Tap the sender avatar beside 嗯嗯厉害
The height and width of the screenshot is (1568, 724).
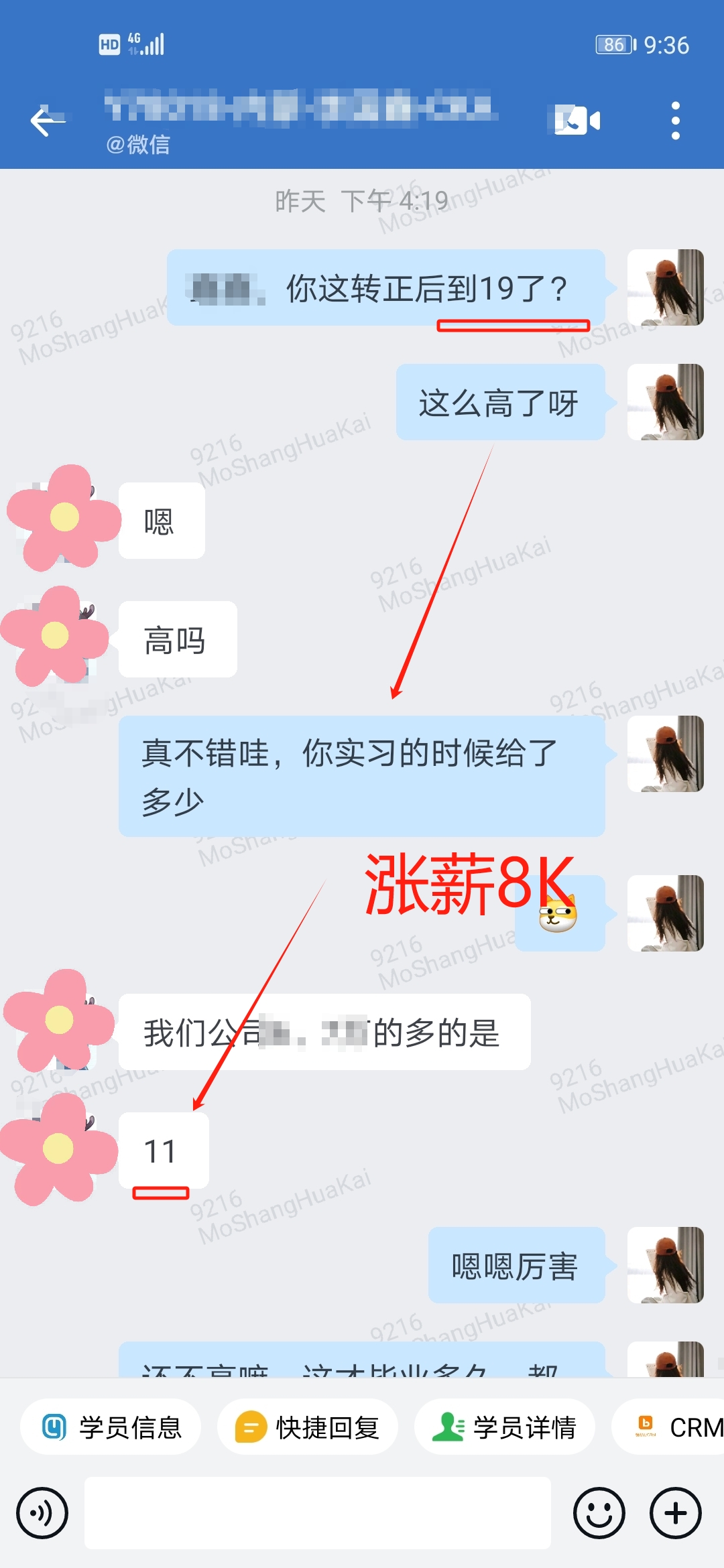tap(665, 1265)
